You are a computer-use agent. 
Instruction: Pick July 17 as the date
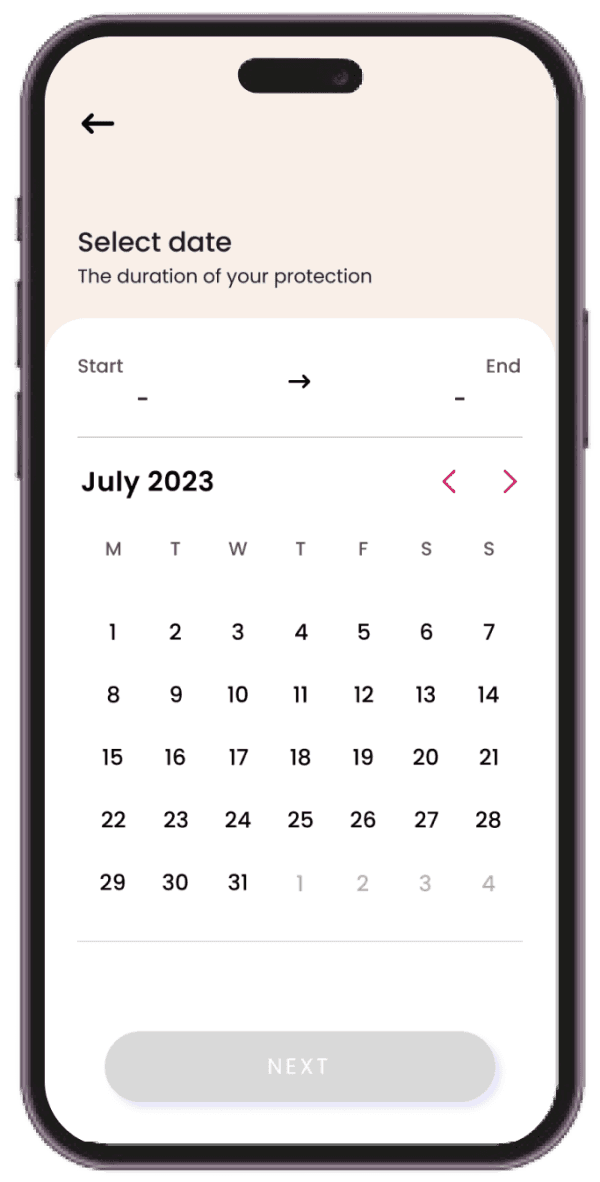coord(238,758)
